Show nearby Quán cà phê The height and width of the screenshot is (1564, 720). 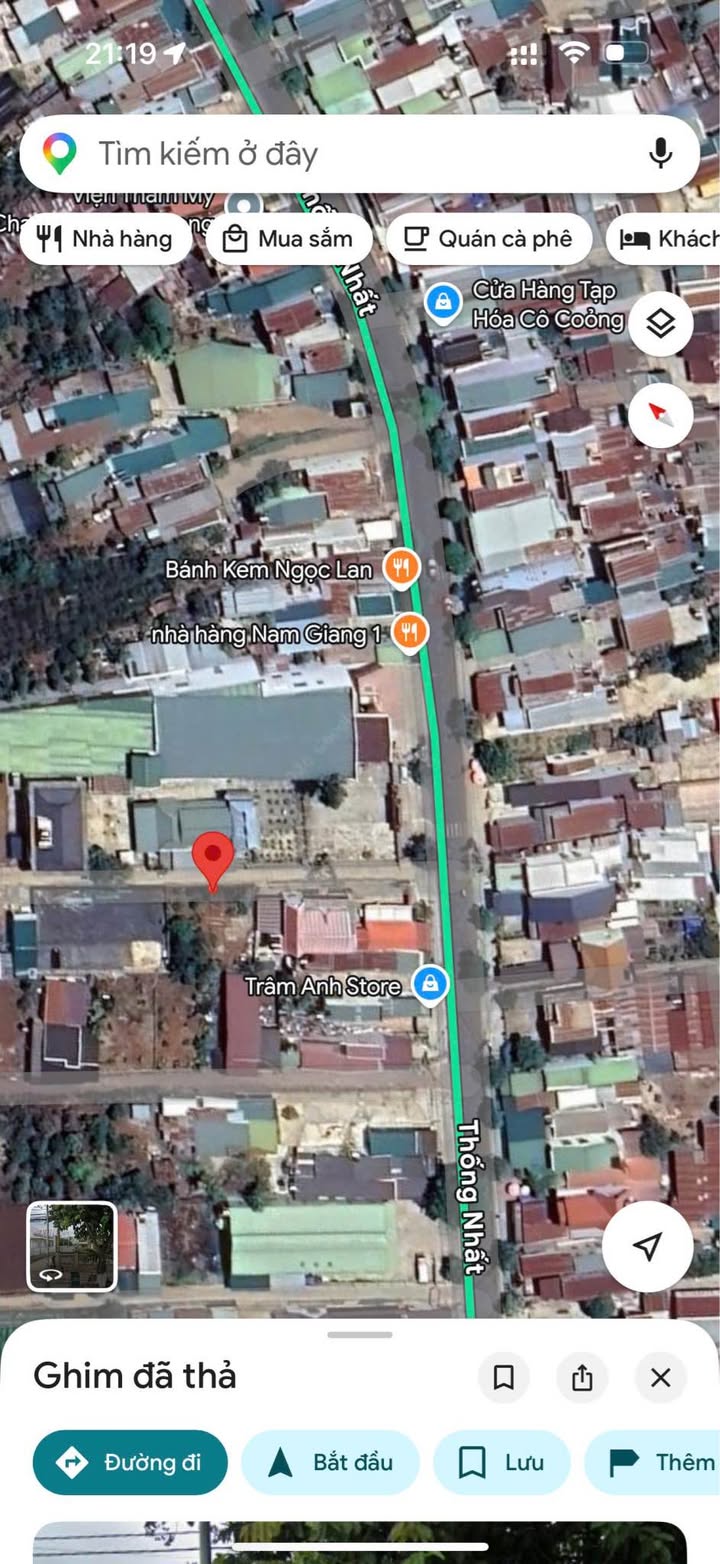[x=489, y=239]
